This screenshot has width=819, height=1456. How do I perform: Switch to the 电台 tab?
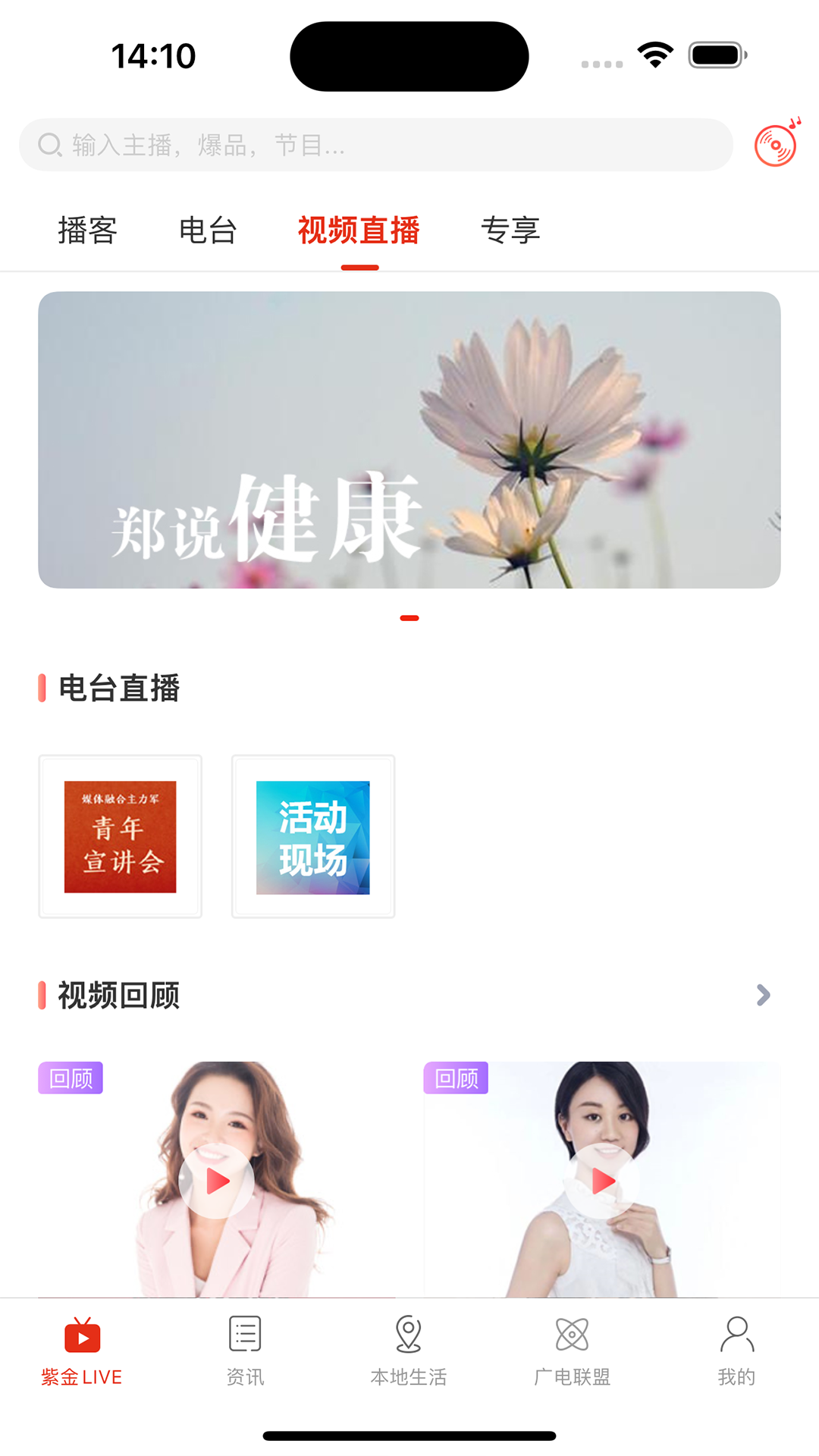(x=209, y=231)
